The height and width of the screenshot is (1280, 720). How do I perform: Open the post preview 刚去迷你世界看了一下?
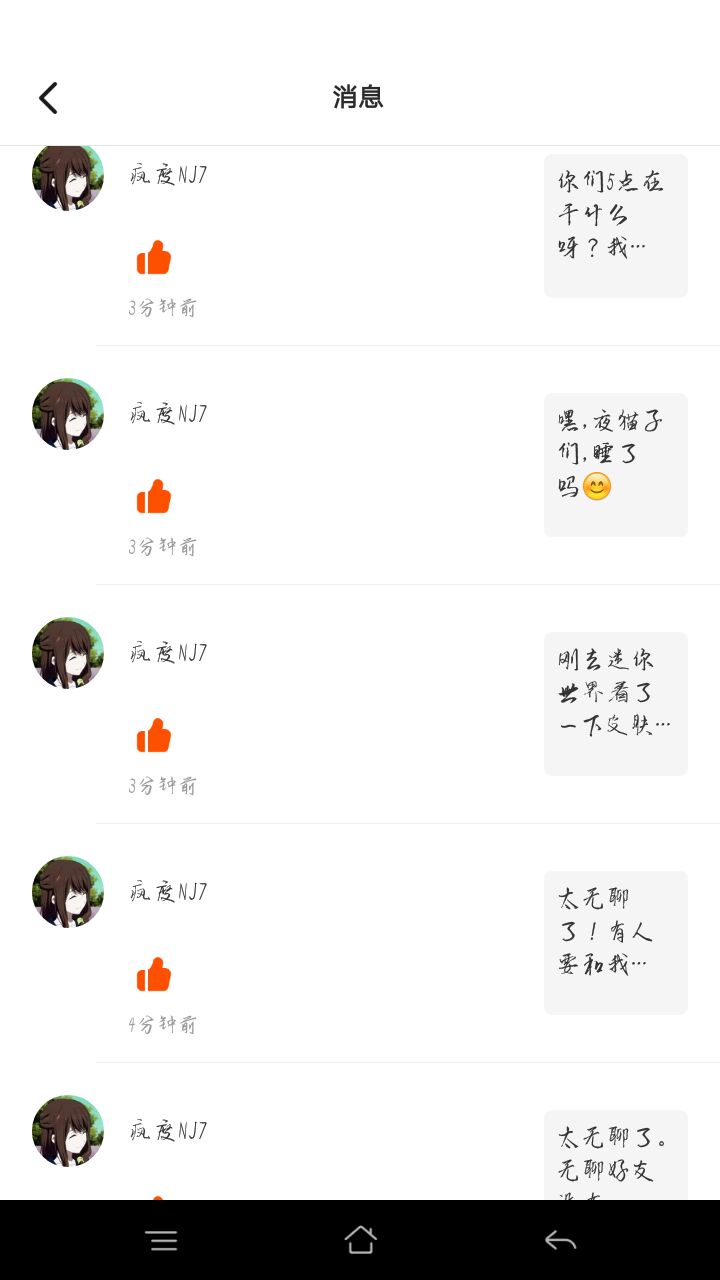pos(615,703)
